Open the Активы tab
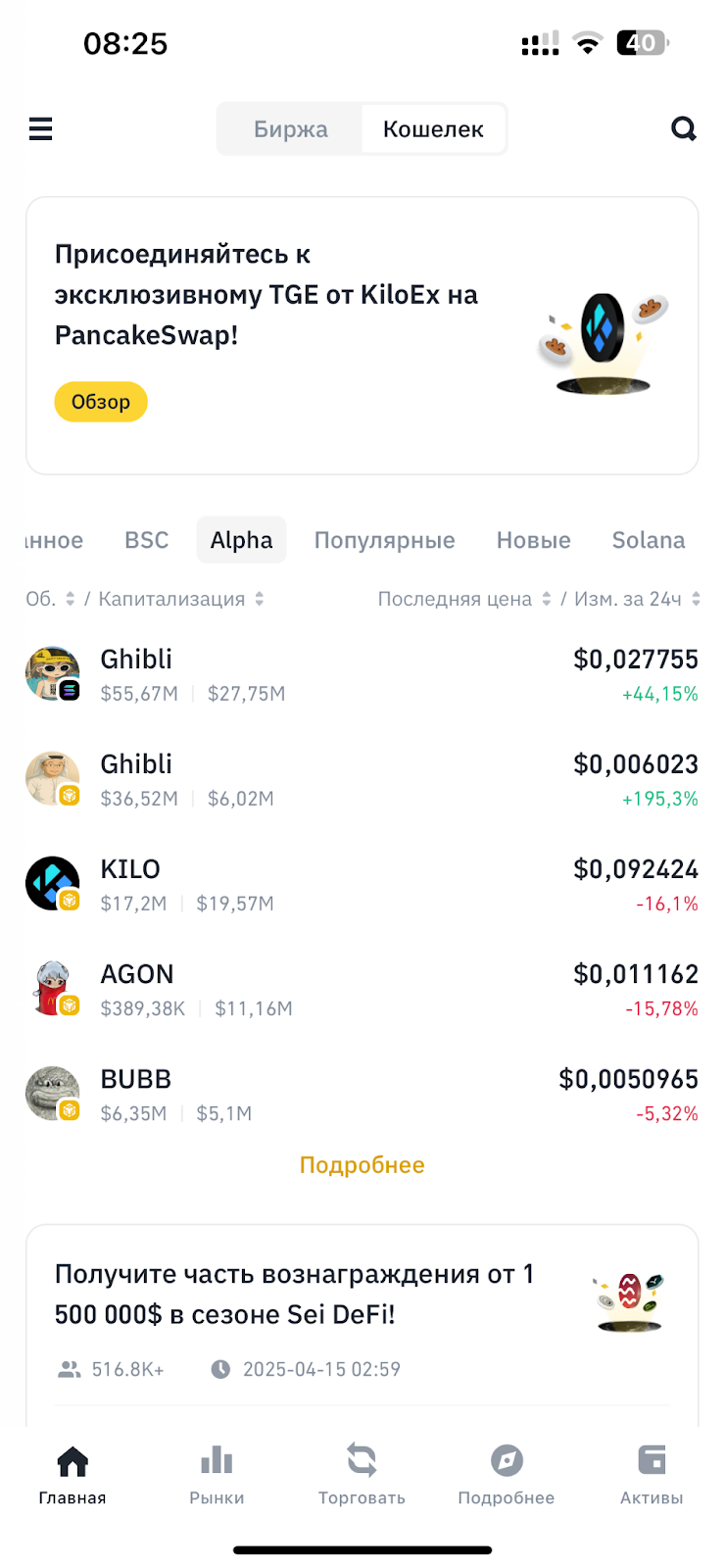725x1568 pixels. pos(652,1474)
